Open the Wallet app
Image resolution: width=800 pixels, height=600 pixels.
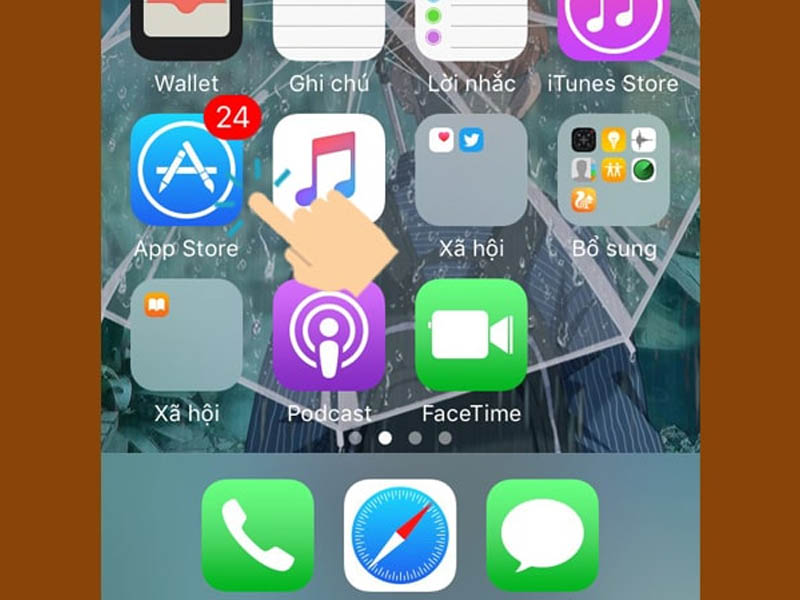tap(186, 28)
